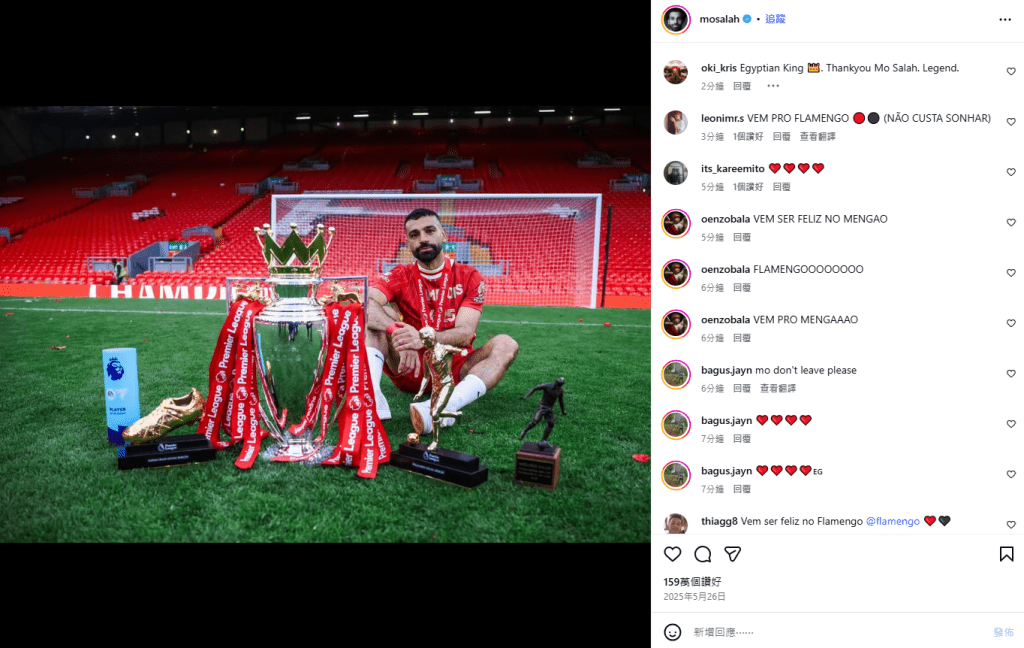Translate the 'mo don't leave please' comment
The height and width of the screenshot is (648, 1024).
pos(778,388)
